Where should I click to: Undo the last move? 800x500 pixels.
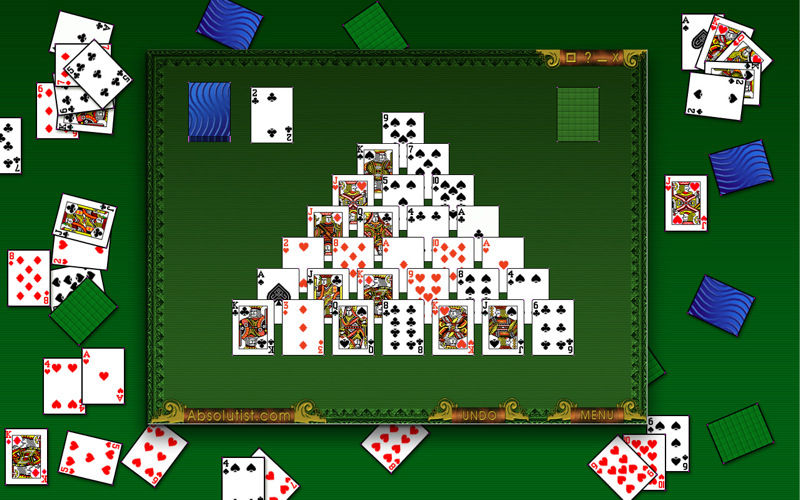pos(480,414)
